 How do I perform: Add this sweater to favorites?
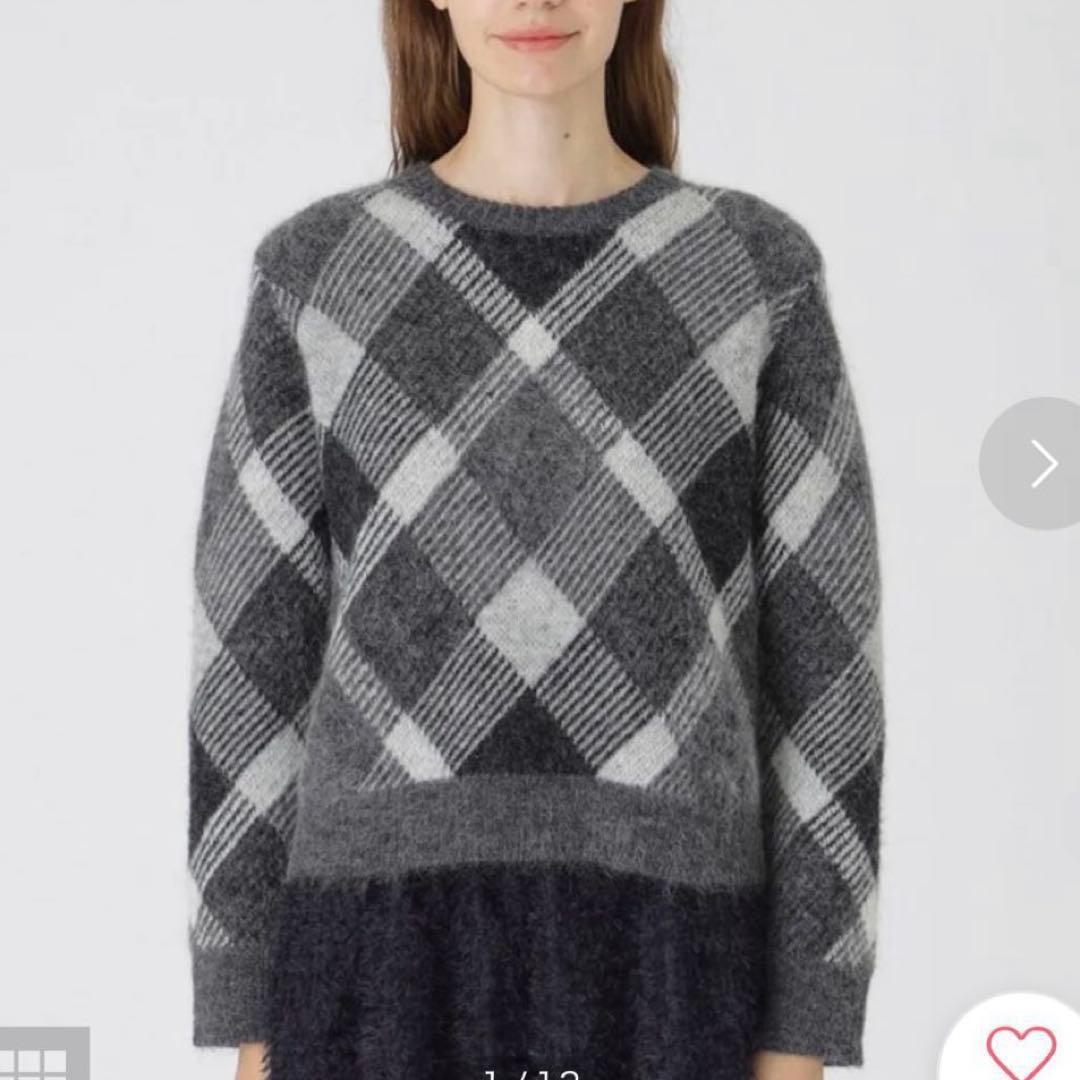(1022, 1050)
